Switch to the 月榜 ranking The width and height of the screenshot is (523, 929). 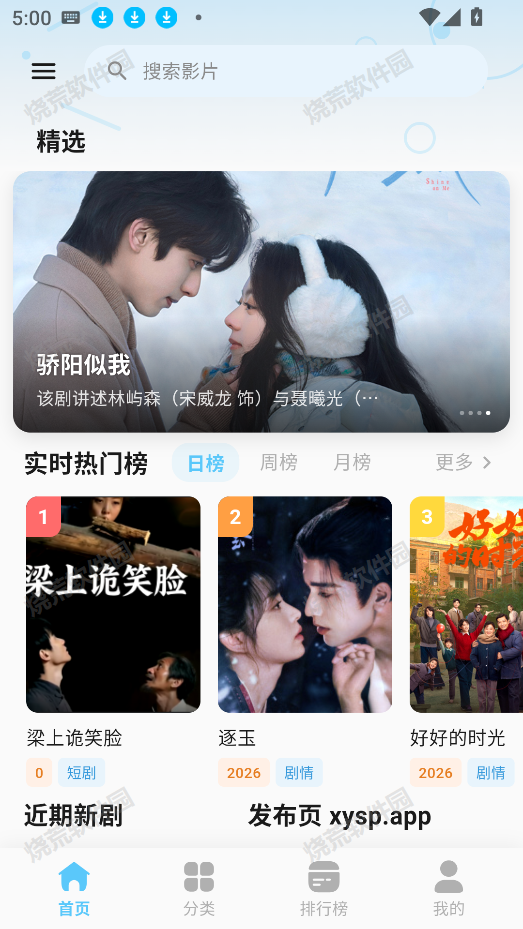[352, 462]
